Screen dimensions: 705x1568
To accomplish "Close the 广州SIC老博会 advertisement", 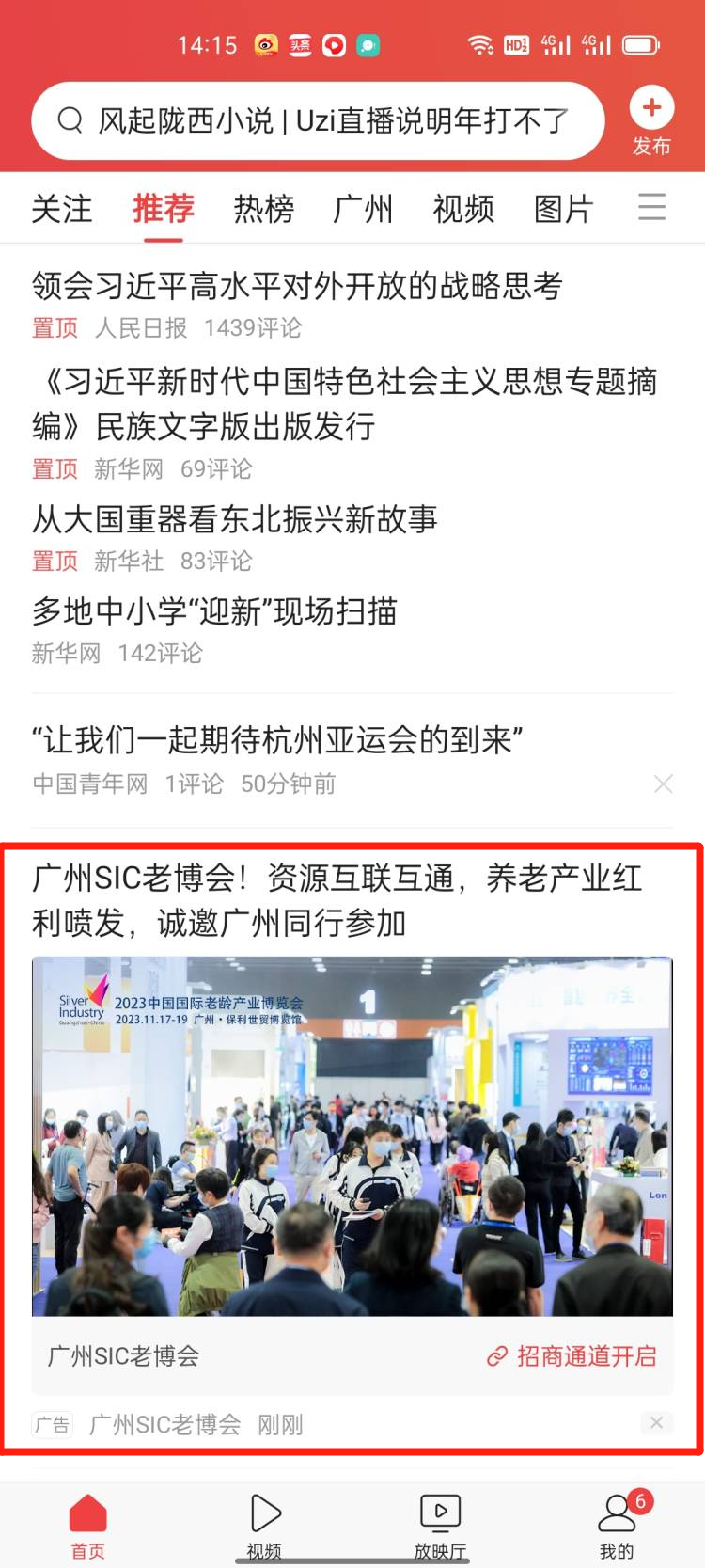I will (x=656, y=1423).
